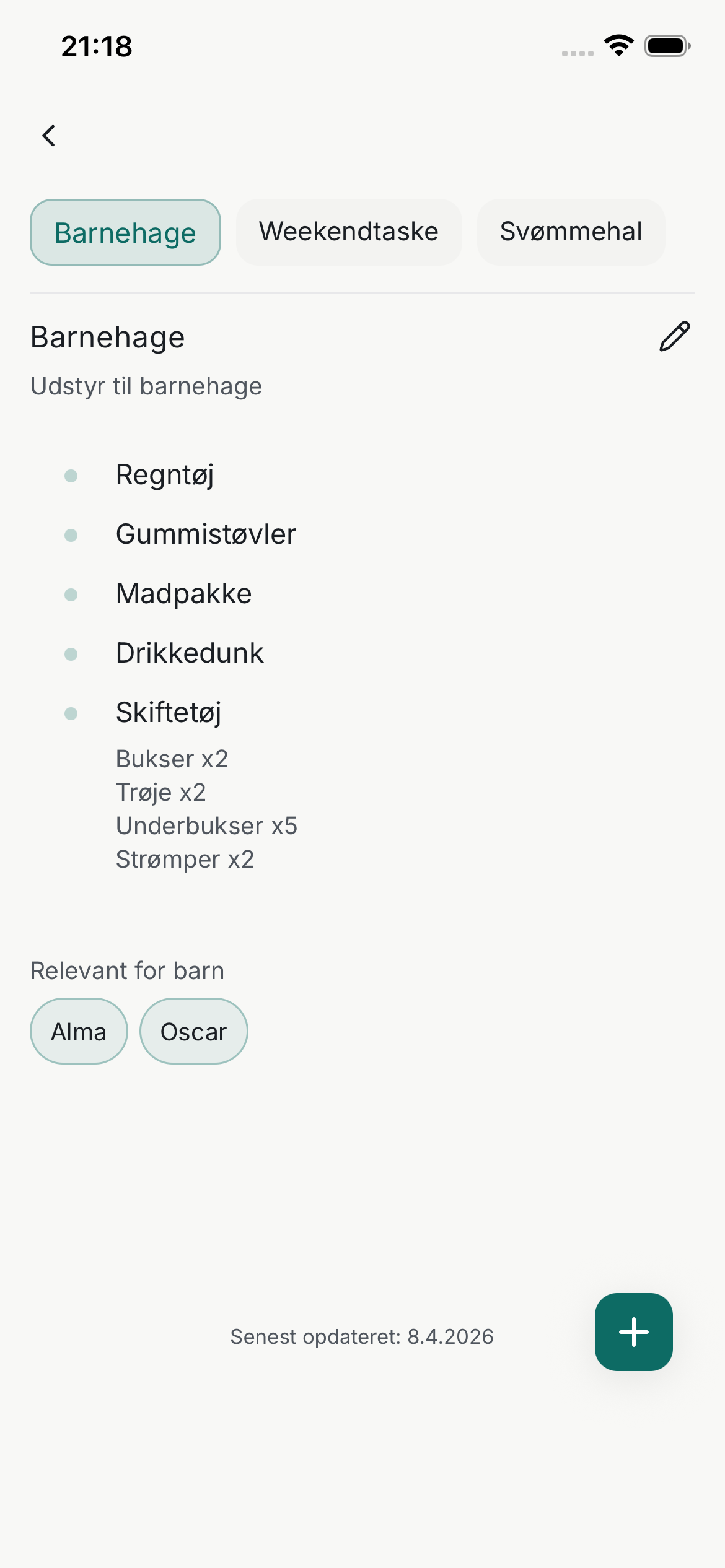Image resolution: width=725 pixels, height=1568 pixels.
Task: Open the Oscar chip under Relevant for barn
Action: pos(193,1030)
